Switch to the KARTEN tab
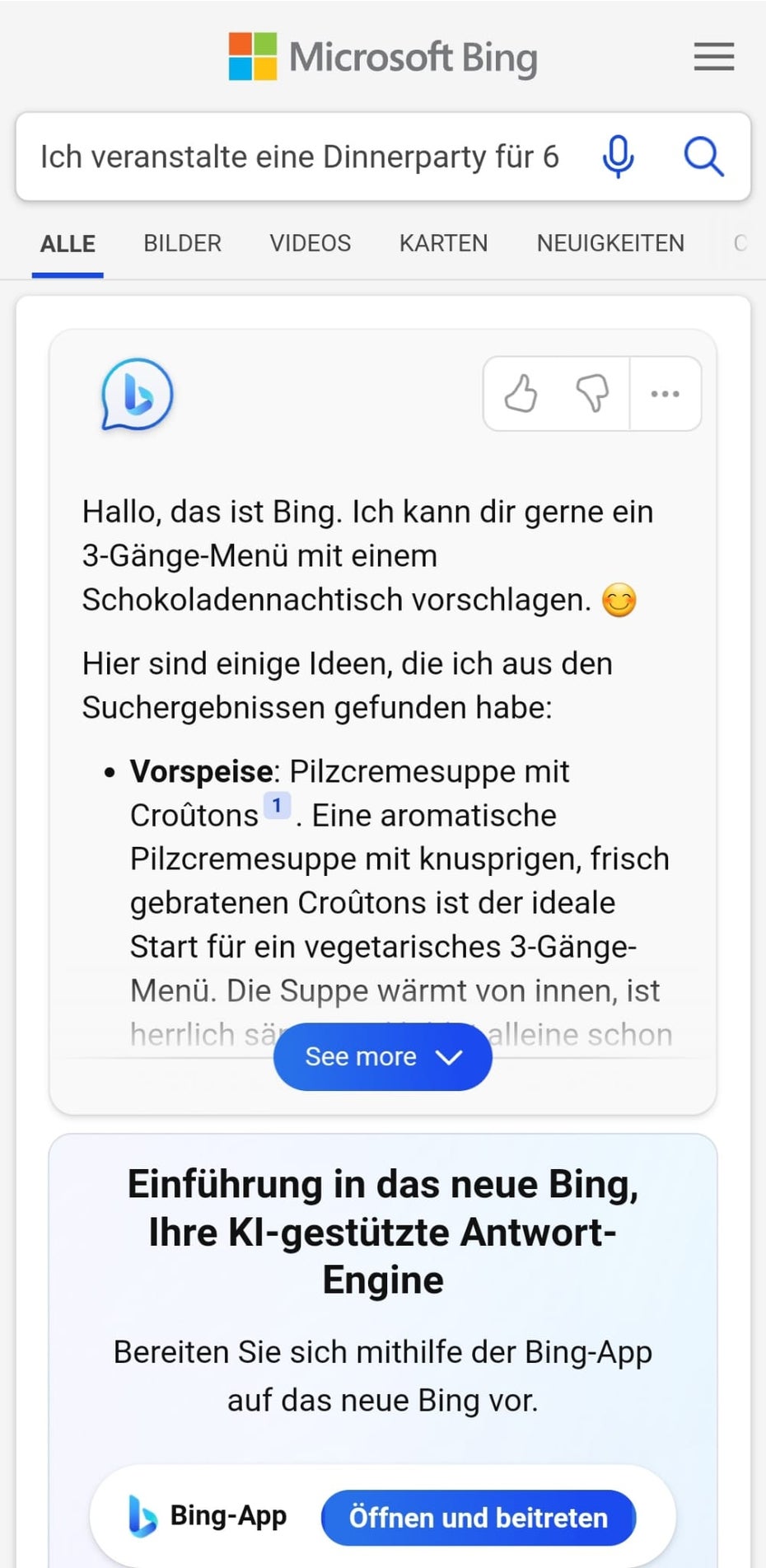 (x=444, y=243)
